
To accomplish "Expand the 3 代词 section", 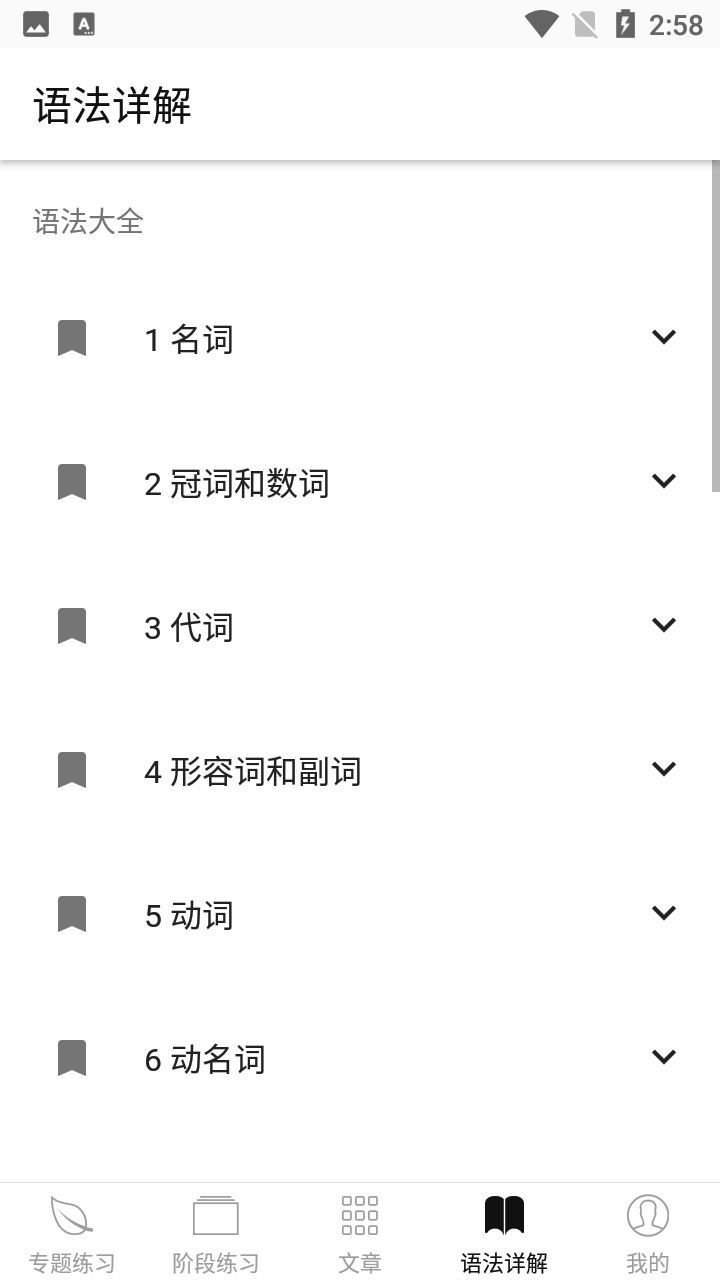I will click(663, 626).
